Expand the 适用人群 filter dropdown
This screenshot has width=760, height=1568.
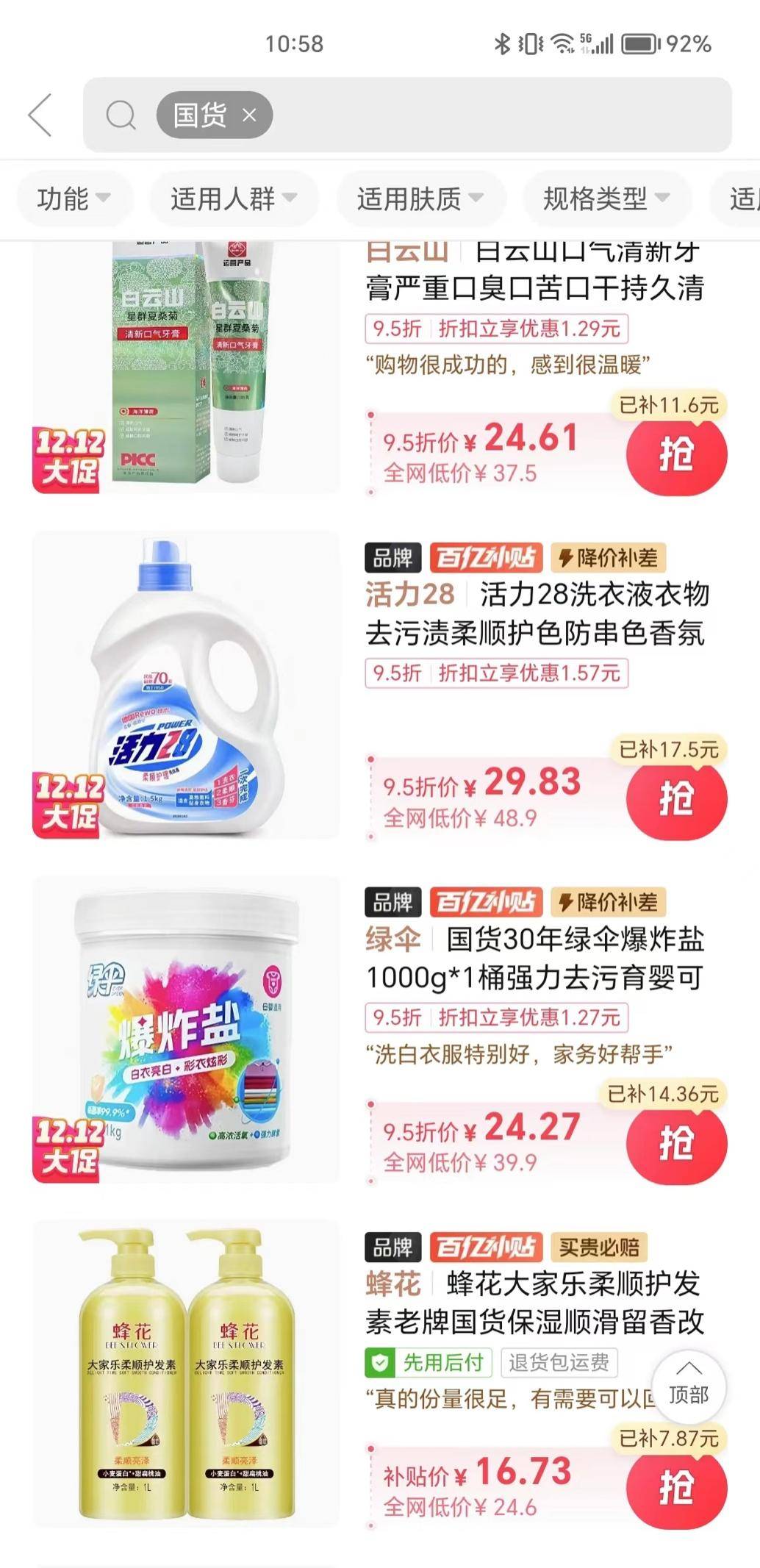click(x=234, y=198)
